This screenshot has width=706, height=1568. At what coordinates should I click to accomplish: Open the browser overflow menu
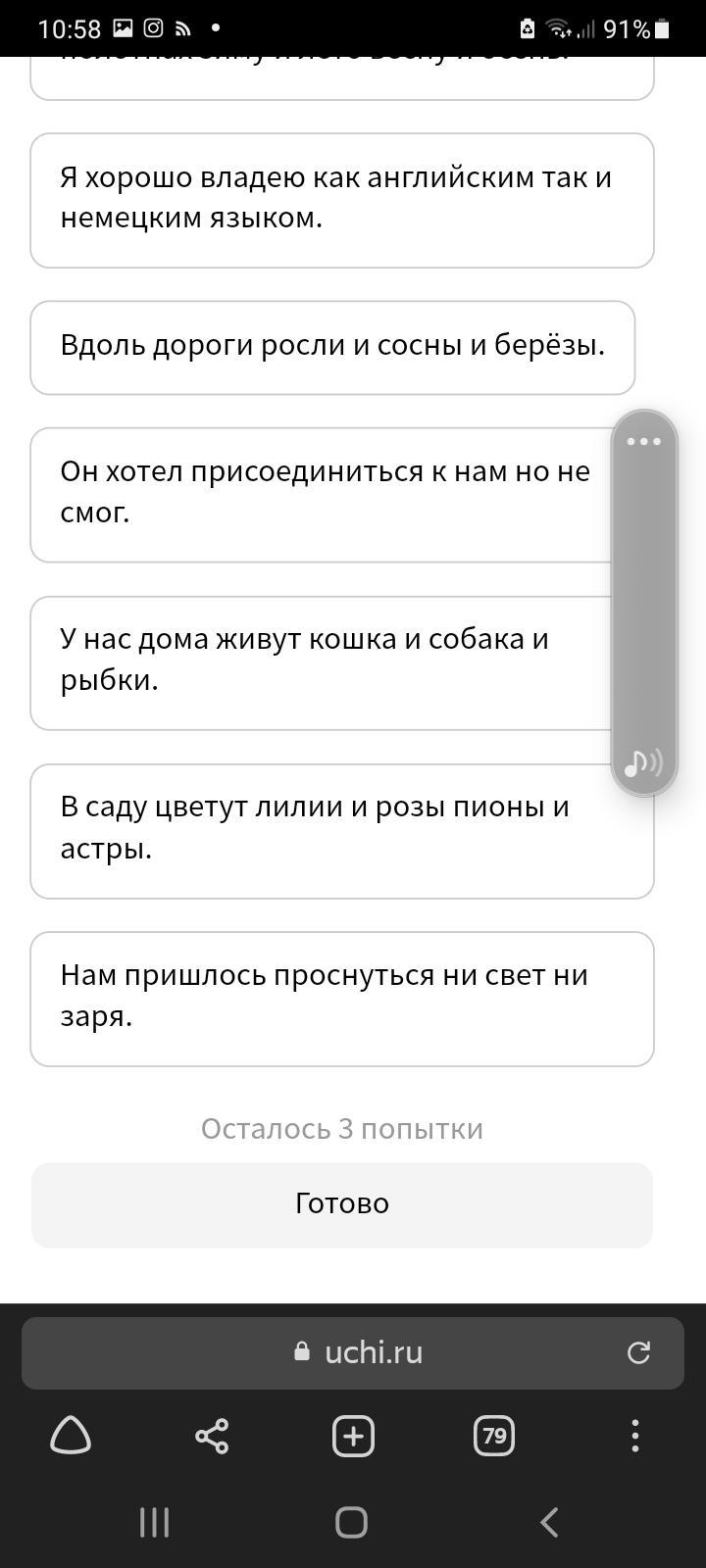click(635, 1437)
